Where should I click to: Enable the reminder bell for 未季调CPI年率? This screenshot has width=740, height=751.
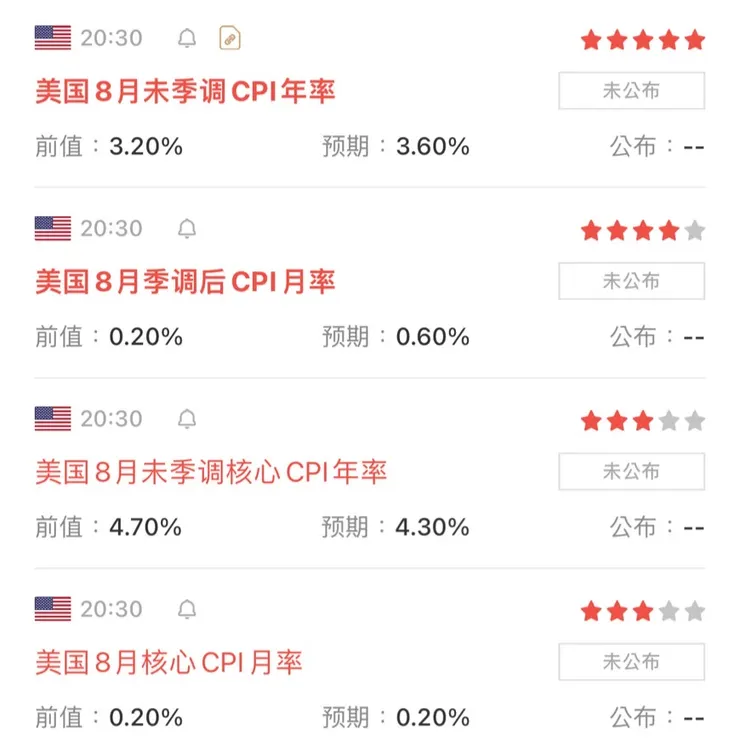[189, 38]
